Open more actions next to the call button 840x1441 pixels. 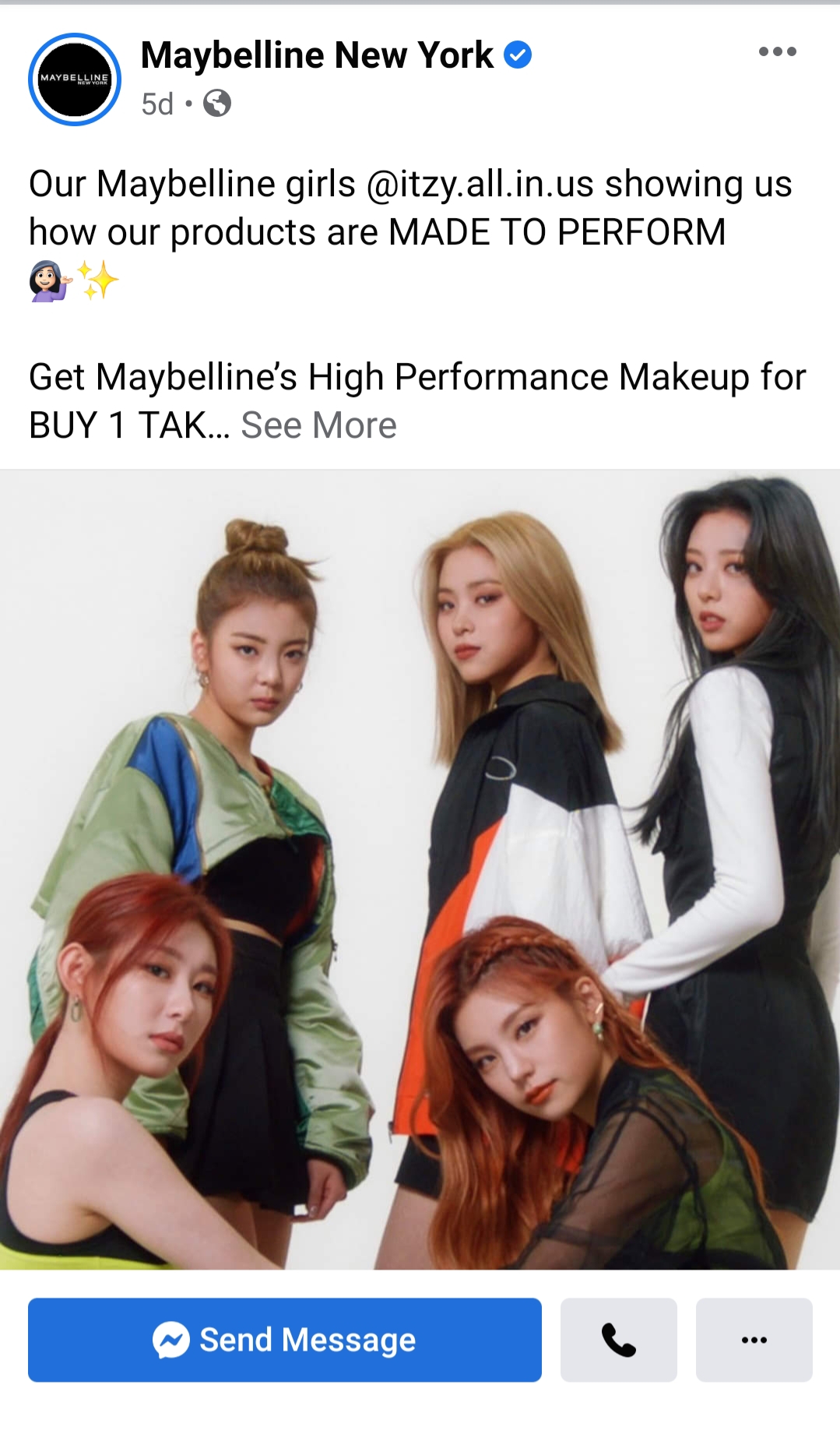pyautogui.click(x=754, y=1340)
